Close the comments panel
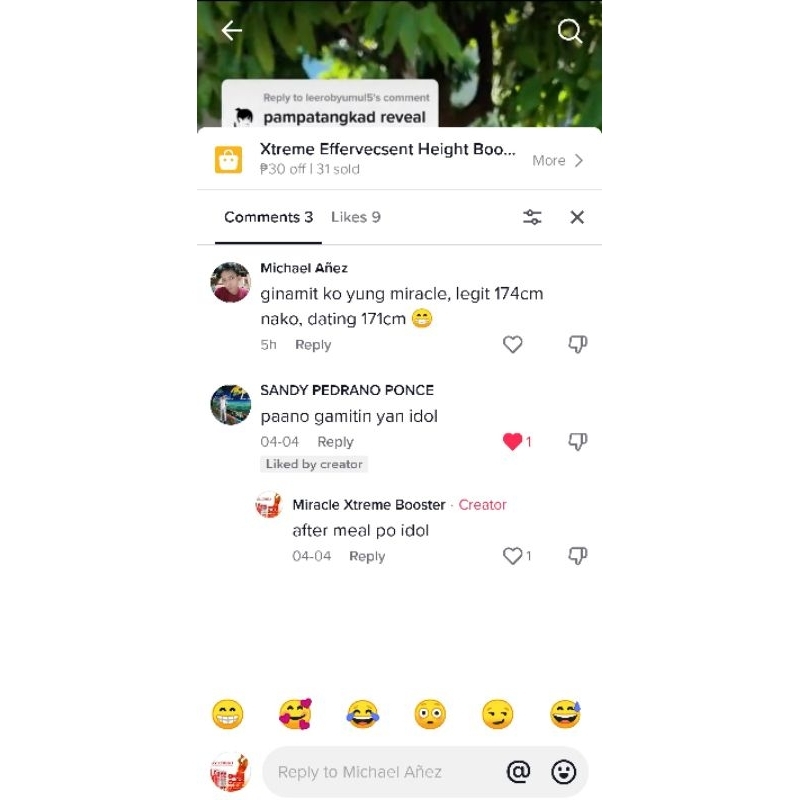Viewport: 800px width, 800px height. pos(577,217)
